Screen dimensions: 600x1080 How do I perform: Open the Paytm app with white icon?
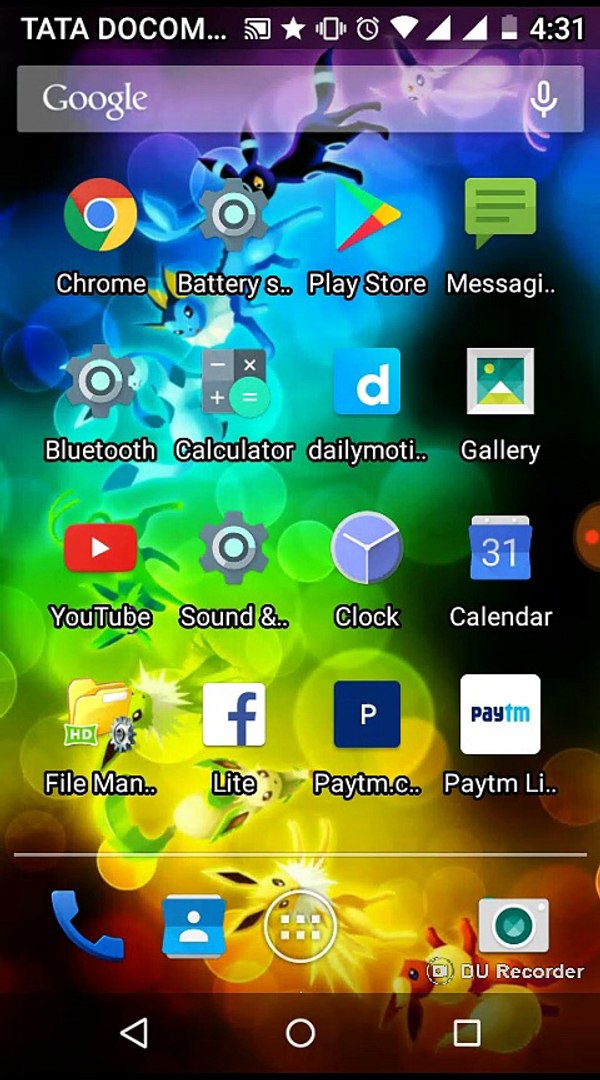(500, 715)
